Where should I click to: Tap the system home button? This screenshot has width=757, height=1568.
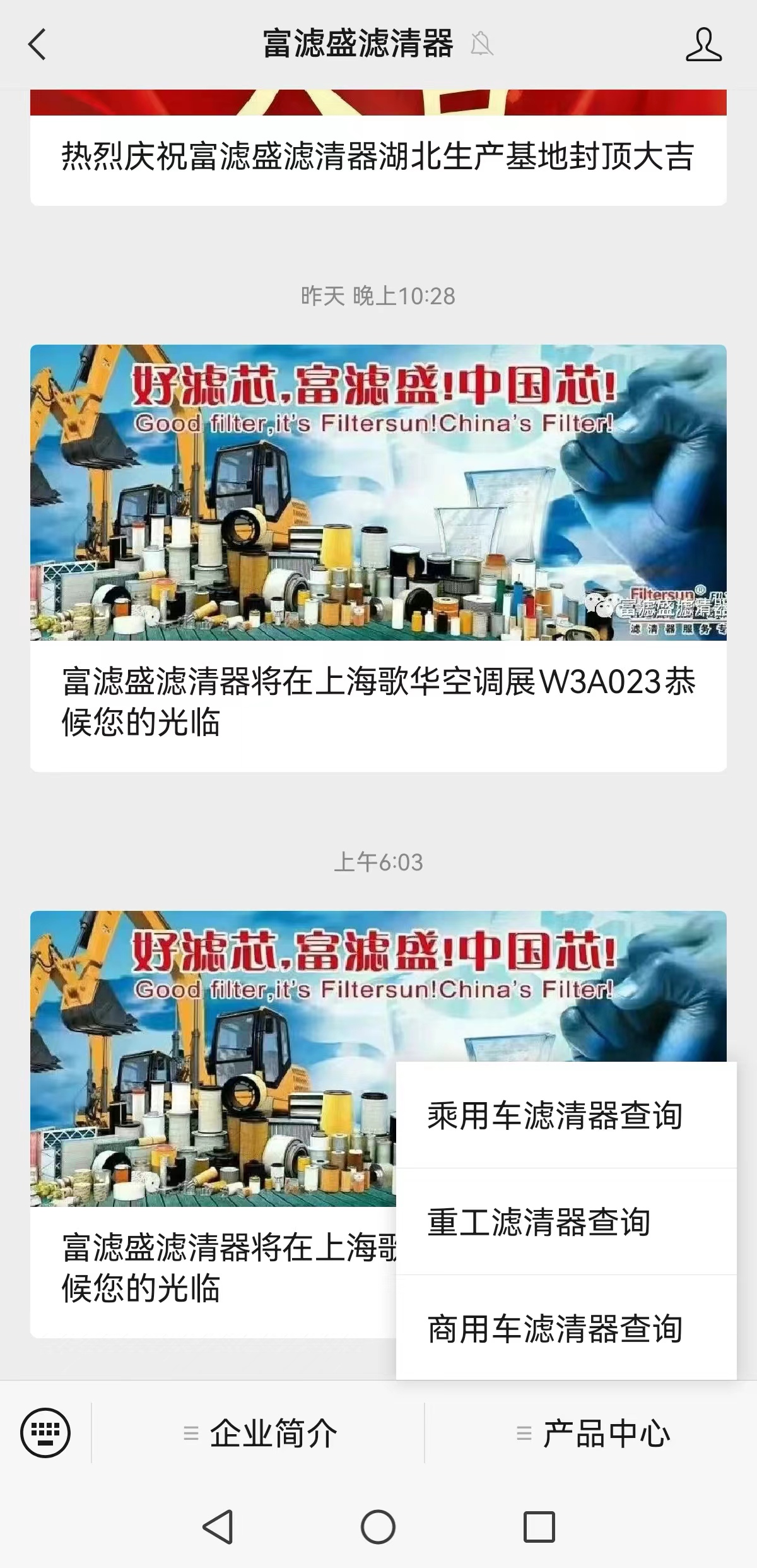click(x=378, y=1527)
